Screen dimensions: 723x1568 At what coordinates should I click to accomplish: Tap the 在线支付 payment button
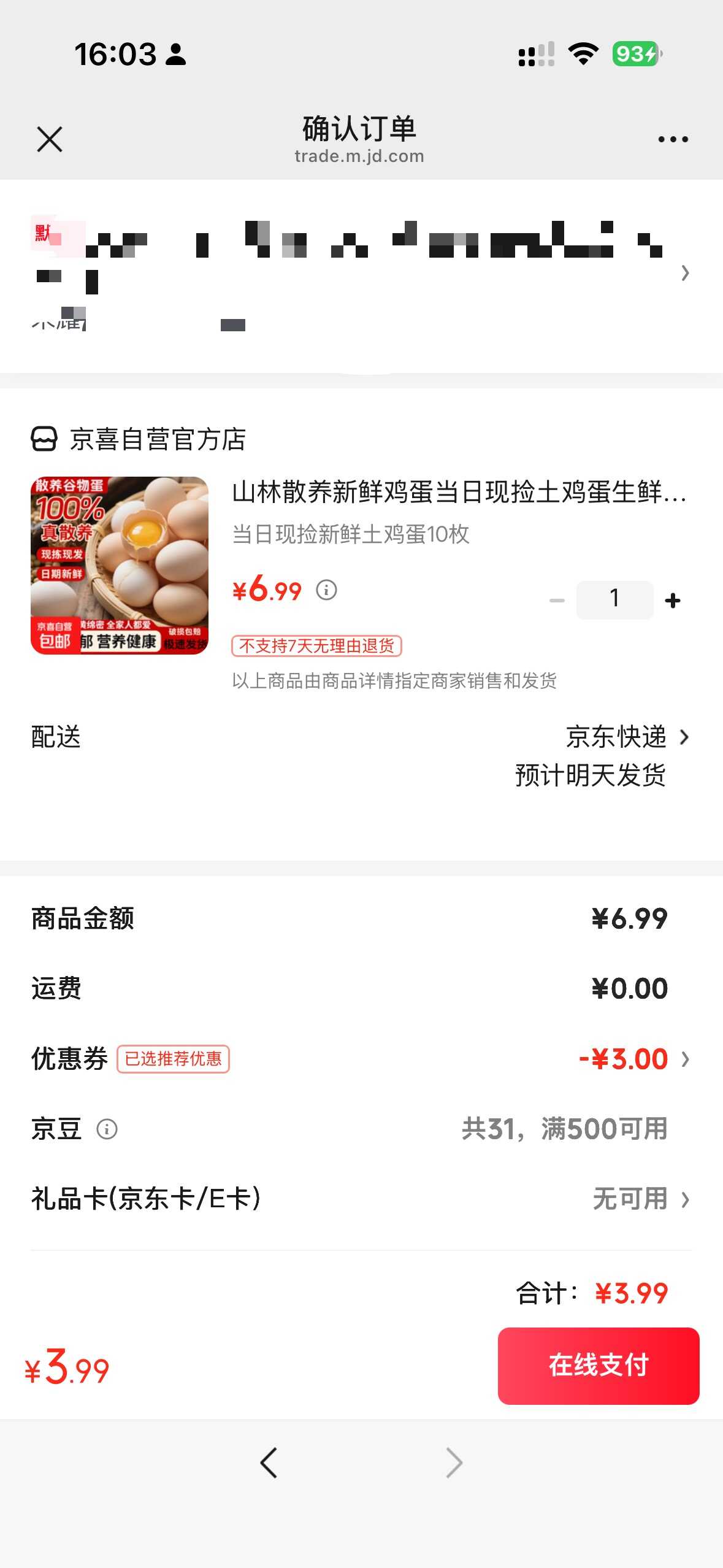pyautogui.click(x=598, y=1366)
